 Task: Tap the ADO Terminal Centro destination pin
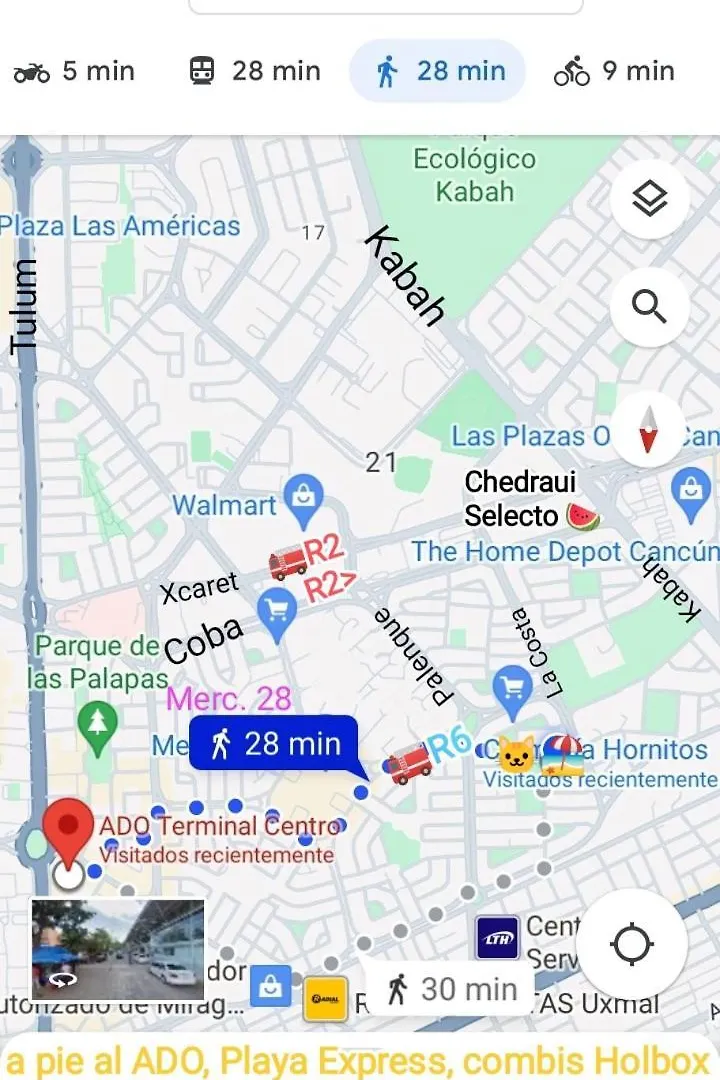tap(68, 833)
